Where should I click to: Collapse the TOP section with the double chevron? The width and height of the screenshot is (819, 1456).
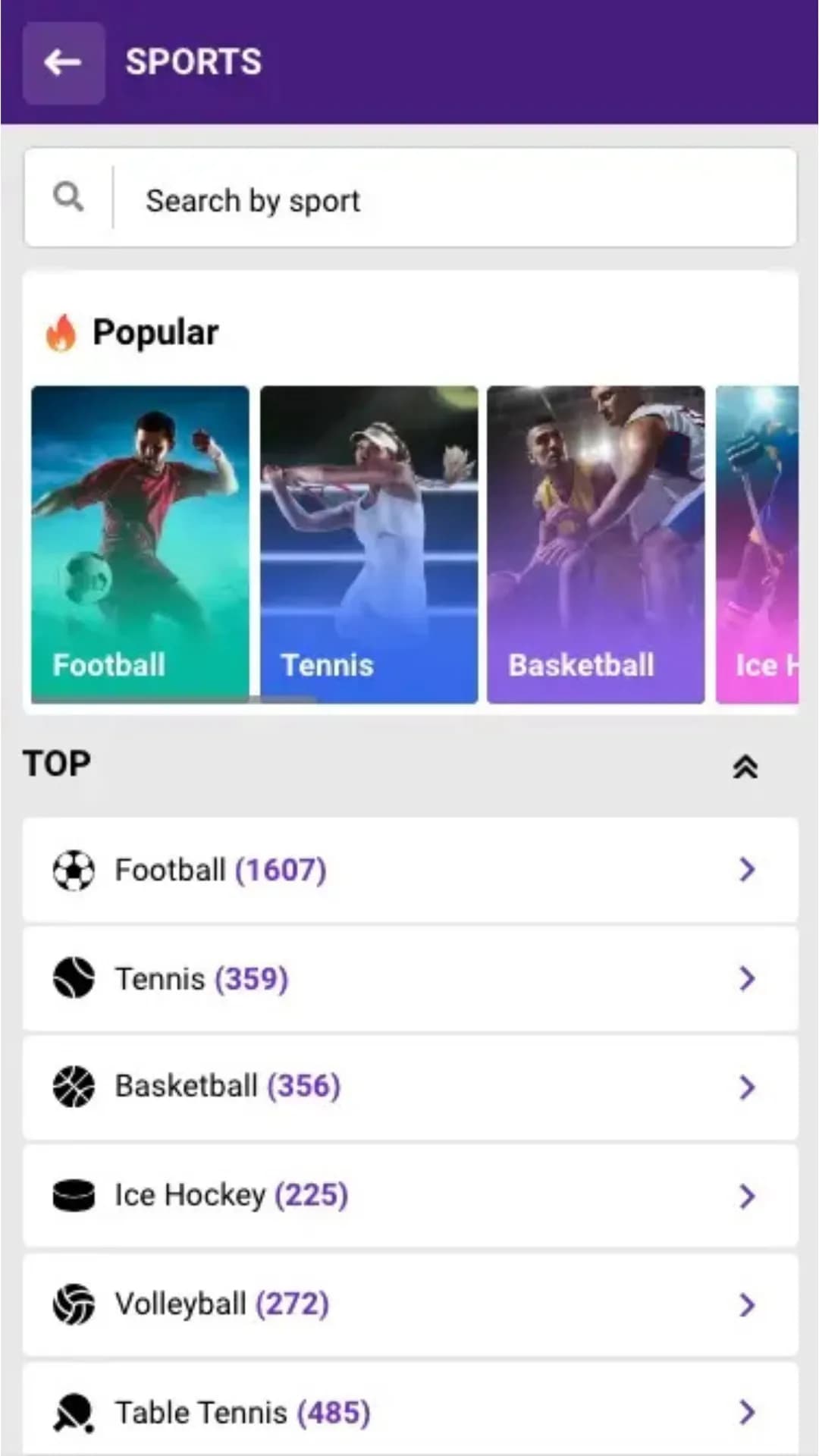tap(747, 766)
